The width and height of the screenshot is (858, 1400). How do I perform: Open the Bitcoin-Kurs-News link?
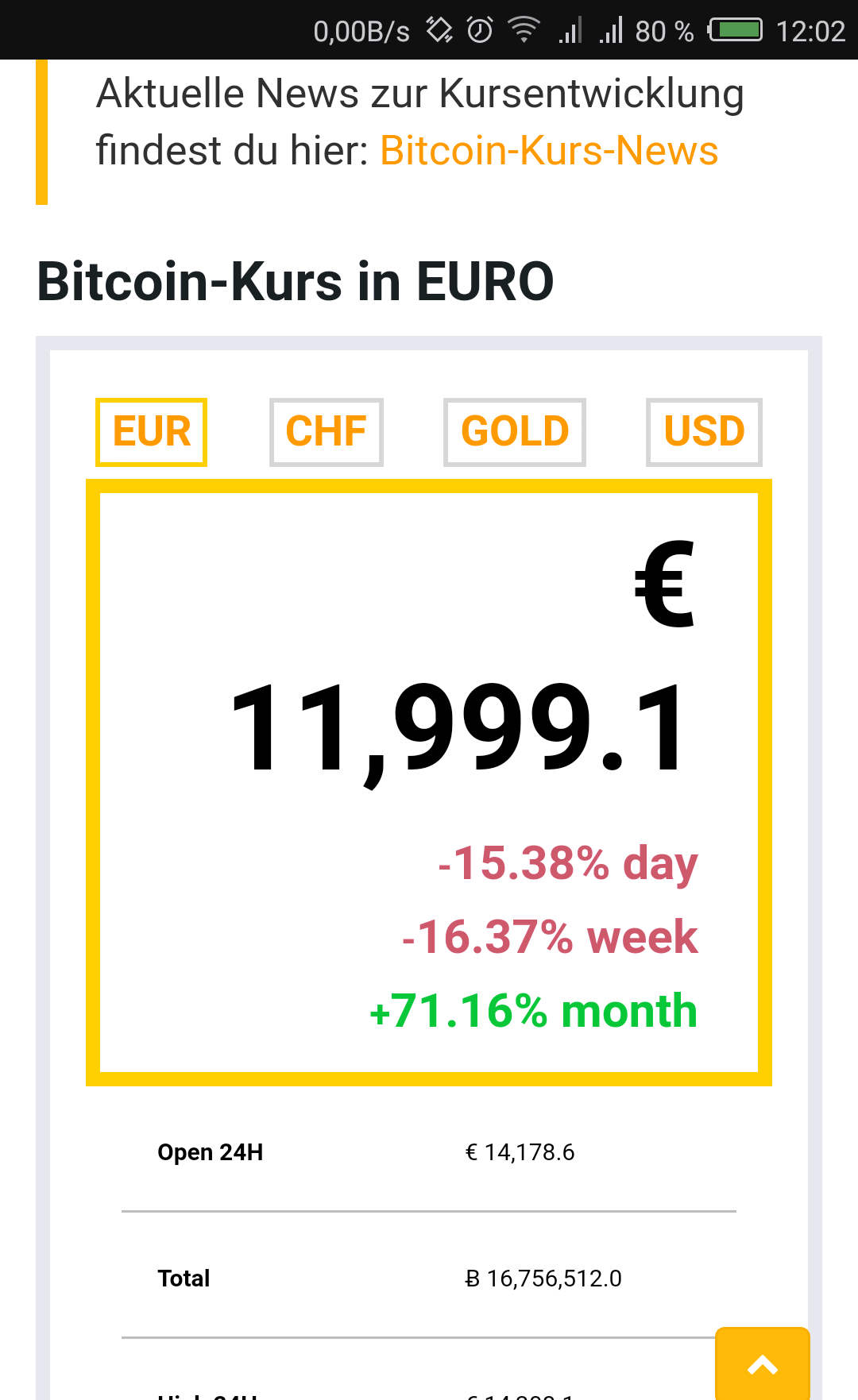(x=549, y=151)
